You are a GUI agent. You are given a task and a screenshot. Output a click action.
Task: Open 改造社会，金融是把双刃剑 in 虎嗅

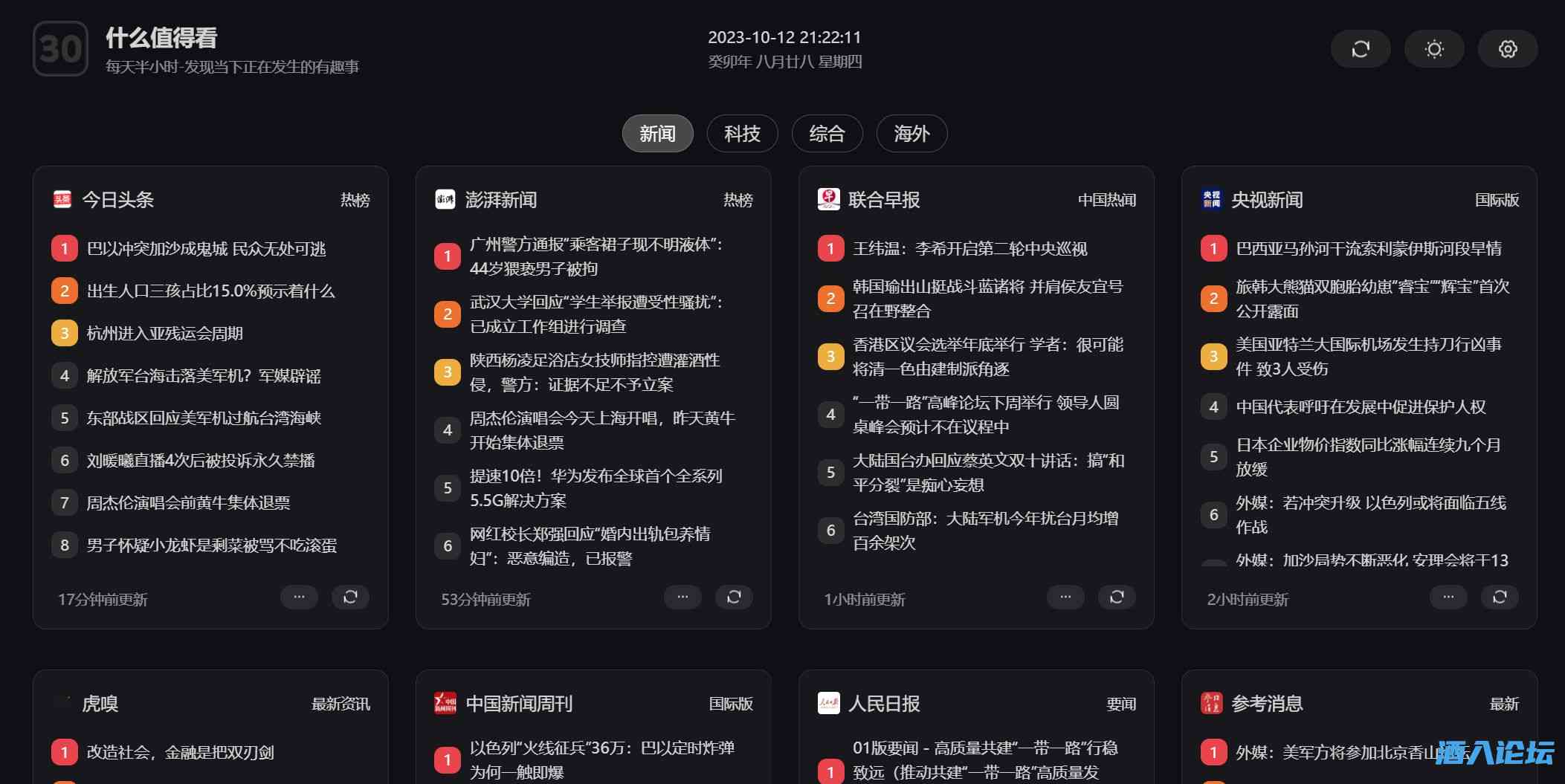click(x=180, y=753)
